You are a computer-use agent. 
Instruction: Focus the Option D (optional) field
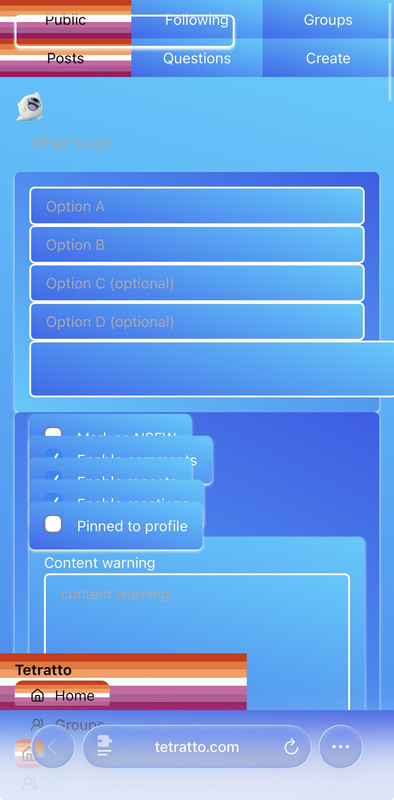click(x=197, y=322)
